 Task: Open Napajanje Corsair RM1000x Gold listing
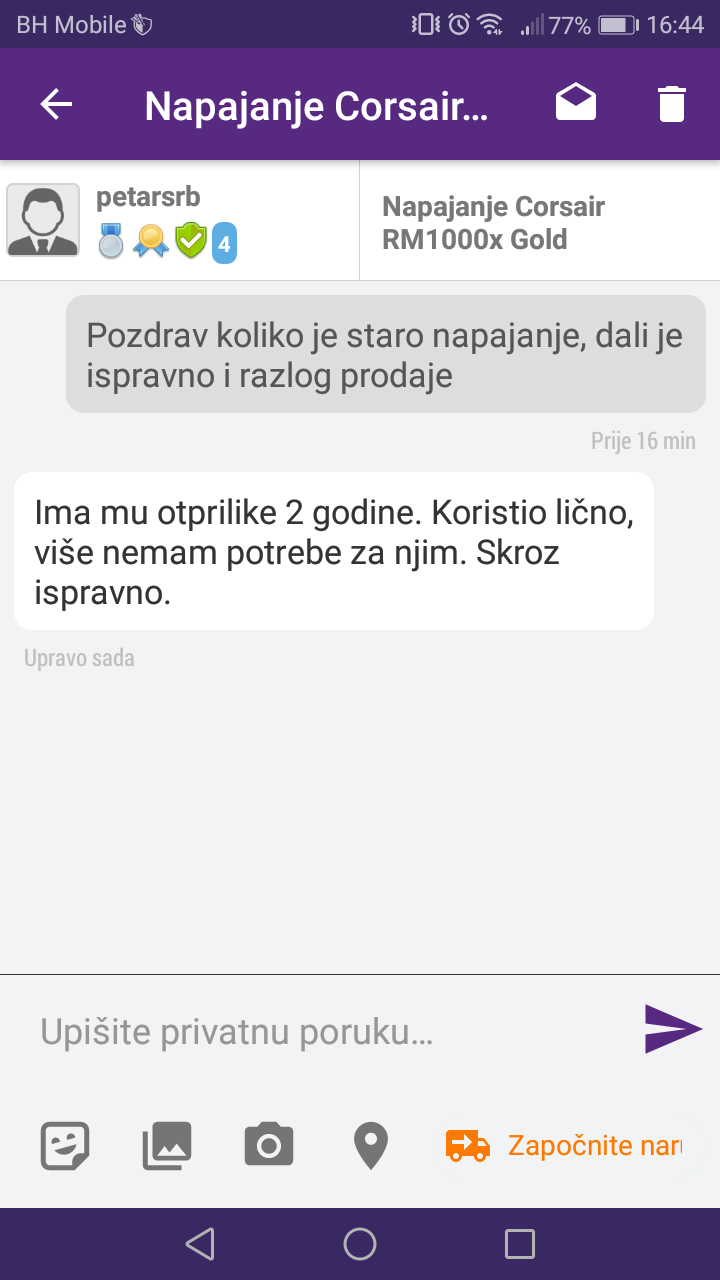coord(493,223)
